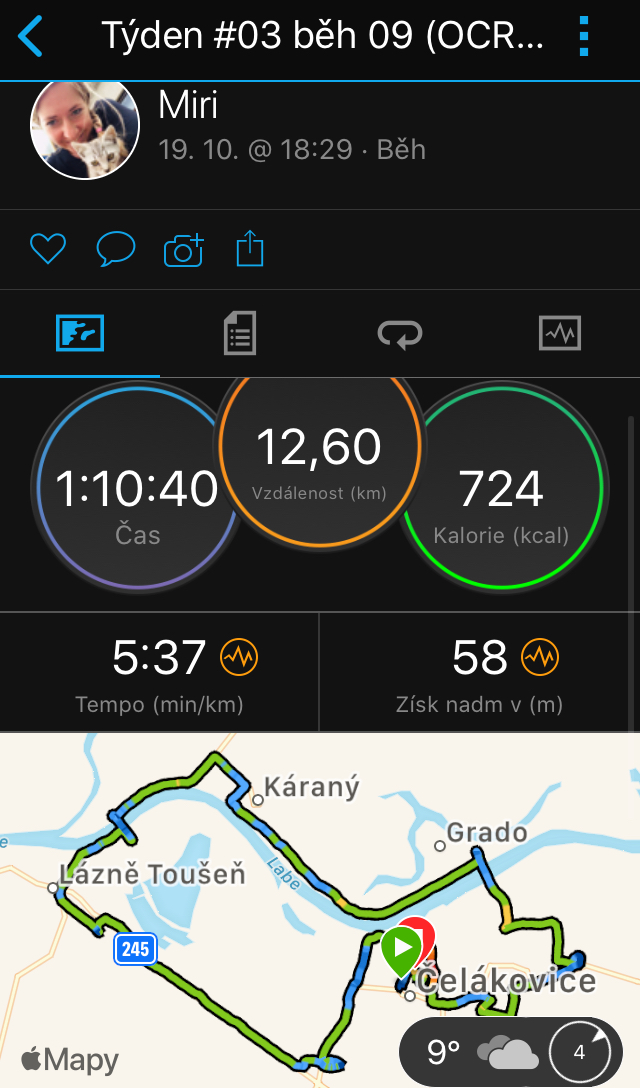
Task: Open comments via the speech bubble icon
Action: click(x=115, y=248)
